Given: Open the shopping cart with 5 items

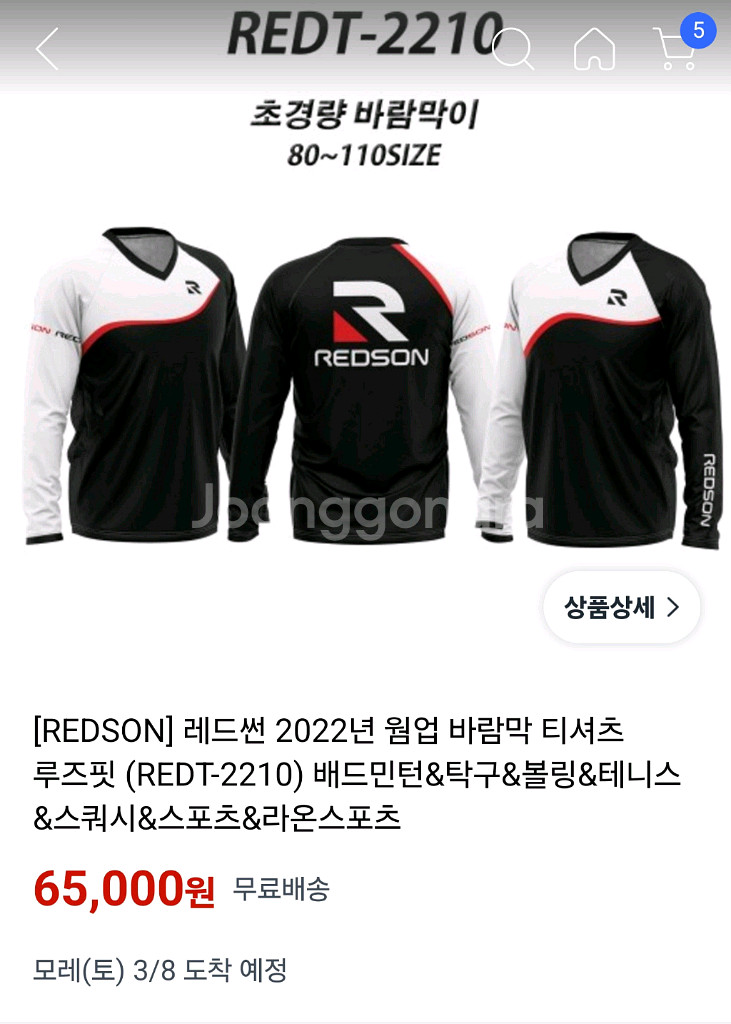Looking at the screenshot, I should click(x=676, y=47).
